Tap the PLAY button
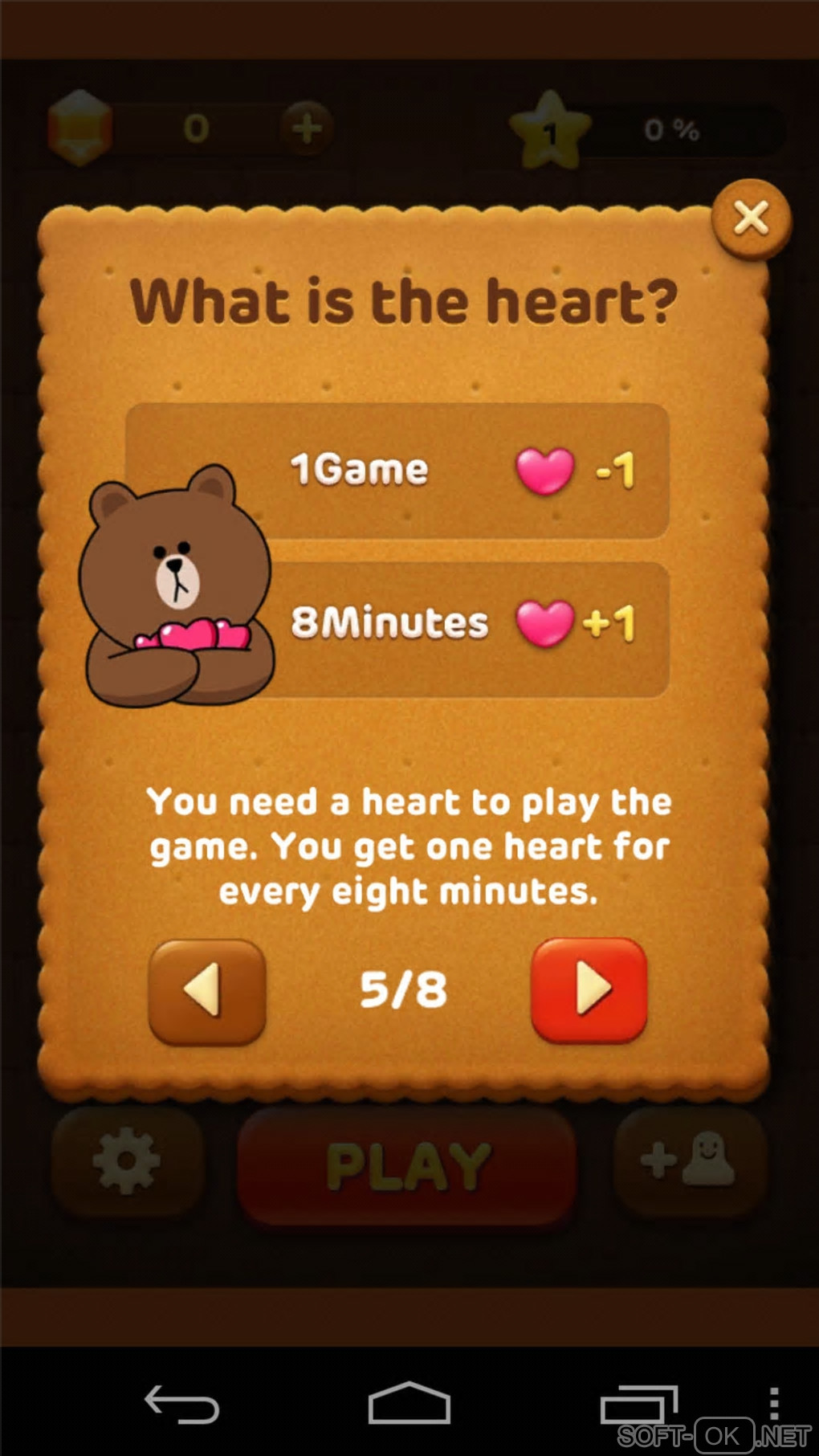819x1456 pixels. tap(408, 1166)
